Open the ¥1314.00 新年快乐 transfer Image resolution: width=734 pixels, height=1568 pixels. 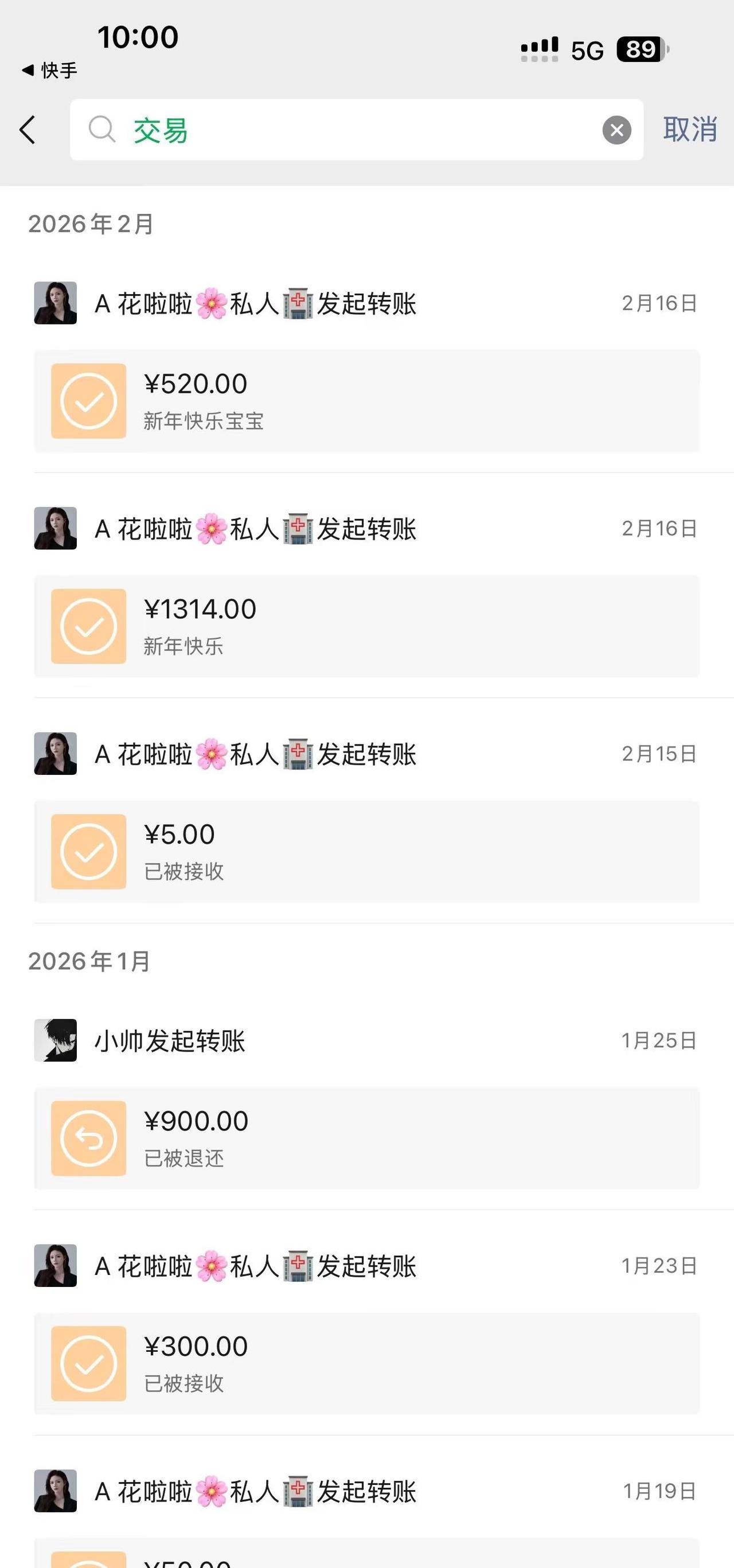[366, 626]
